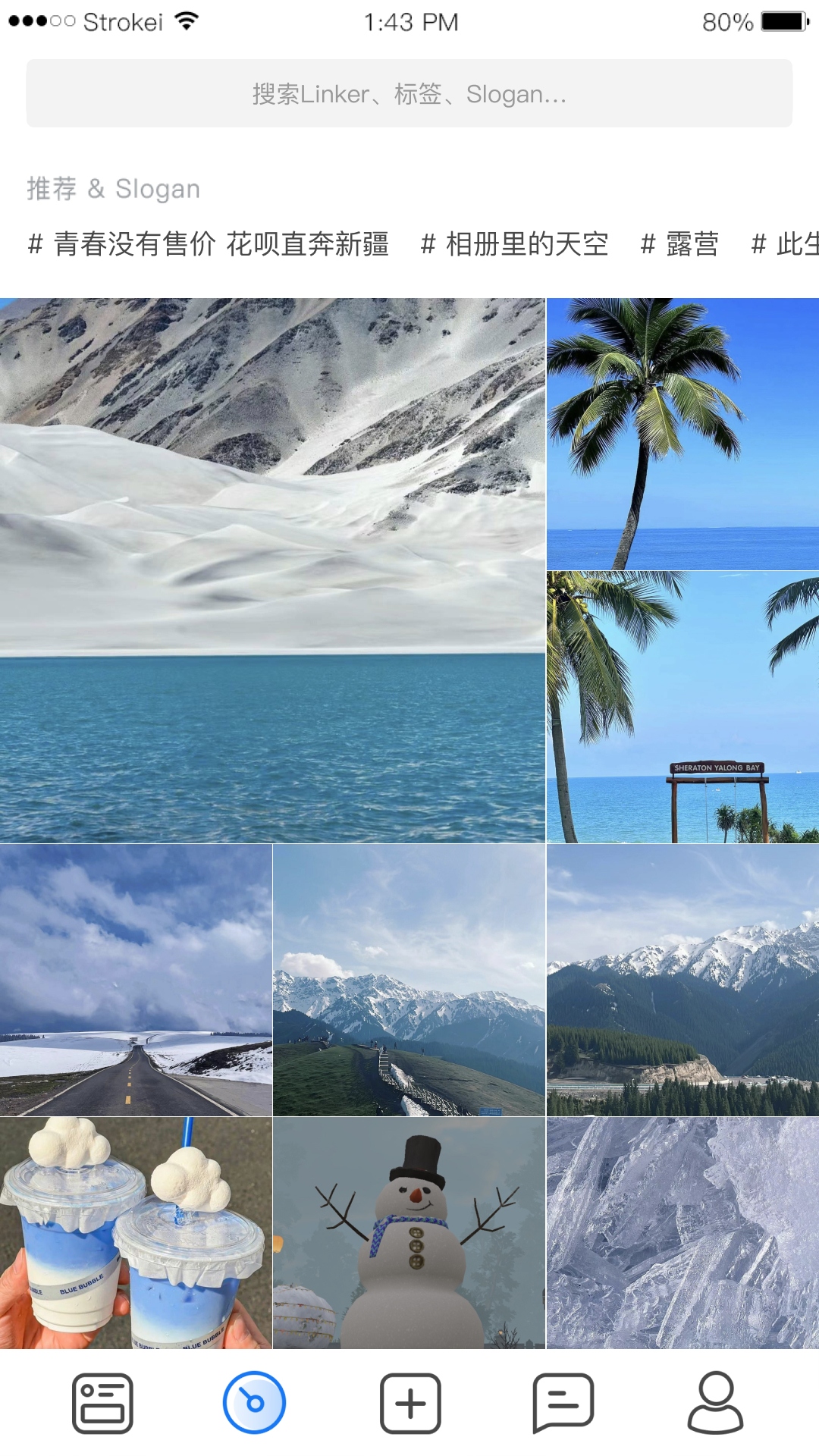Go to the discover compass tab
819x1456 pixels.
[x=254, y=1403]
